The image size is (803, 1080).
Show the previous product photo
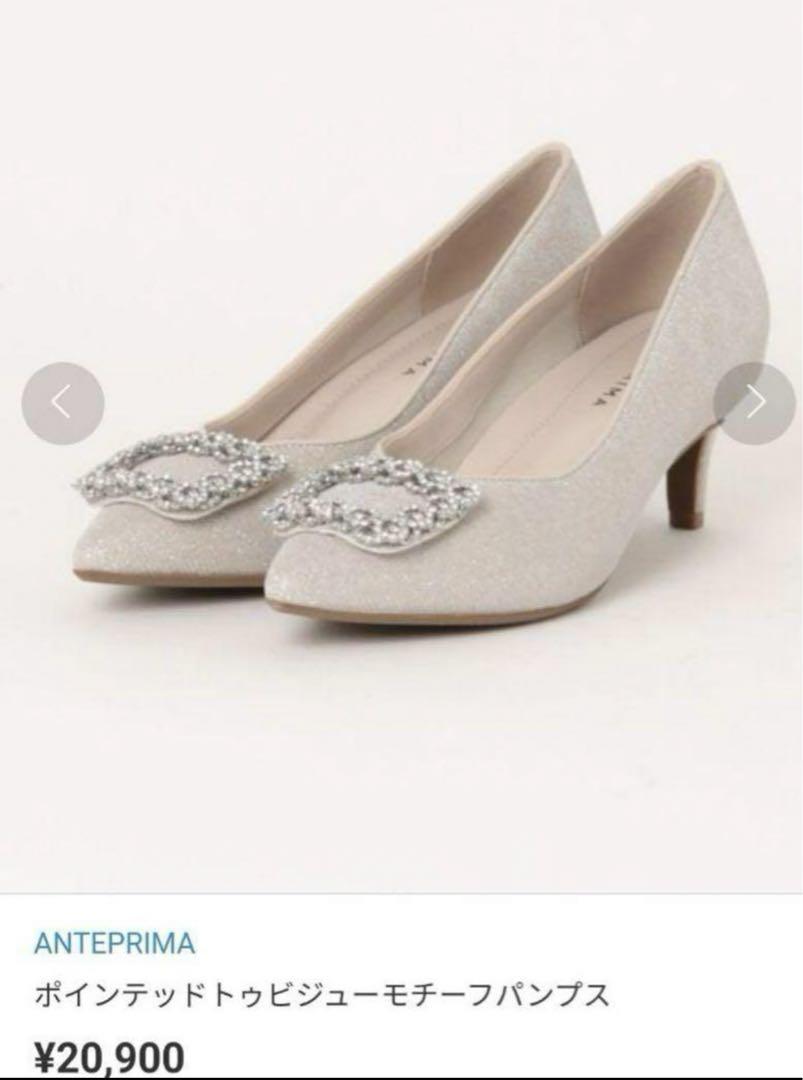62,403
